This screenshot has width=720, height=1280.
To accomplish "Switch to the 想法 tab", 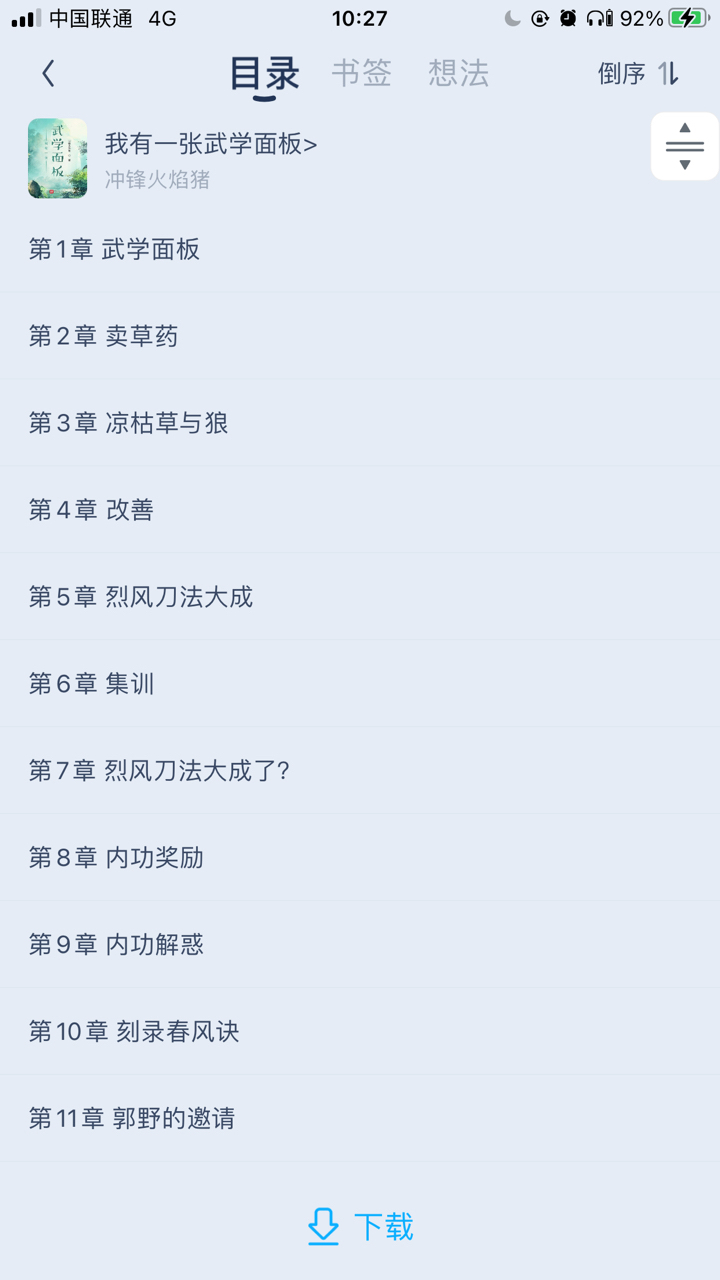I will coord(459,73).
